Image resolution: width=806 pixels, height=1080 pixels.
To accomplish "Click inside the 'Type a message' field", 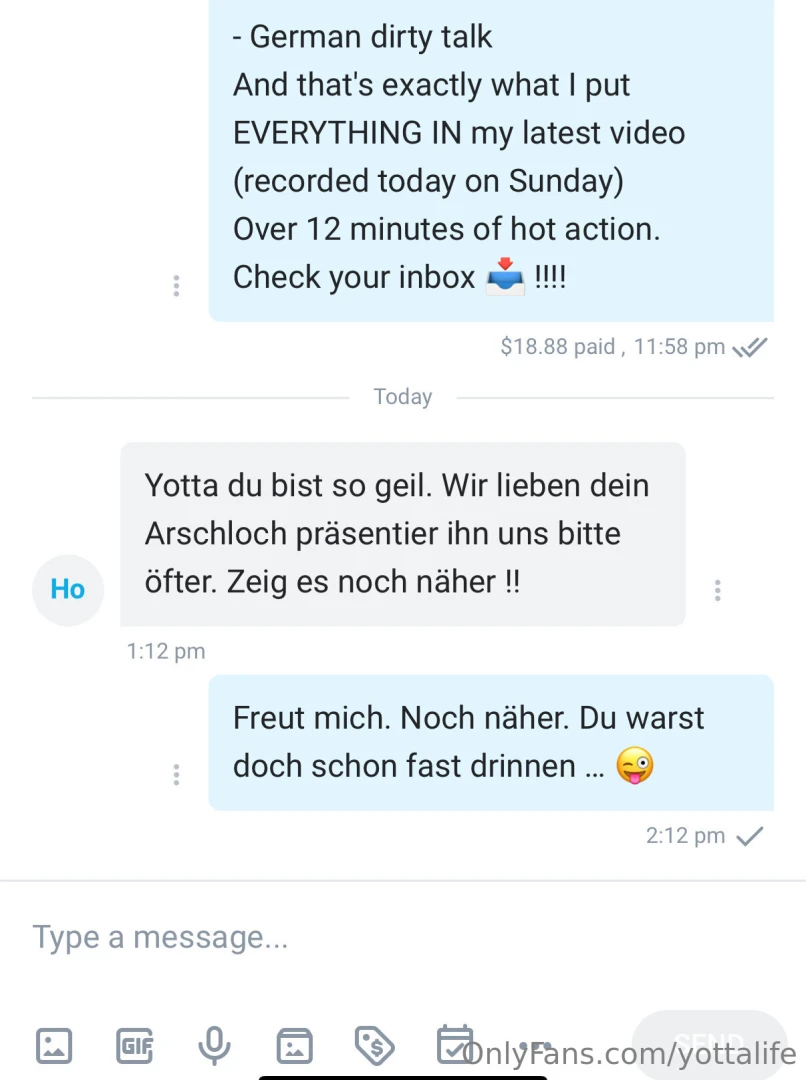I will 160,937.
